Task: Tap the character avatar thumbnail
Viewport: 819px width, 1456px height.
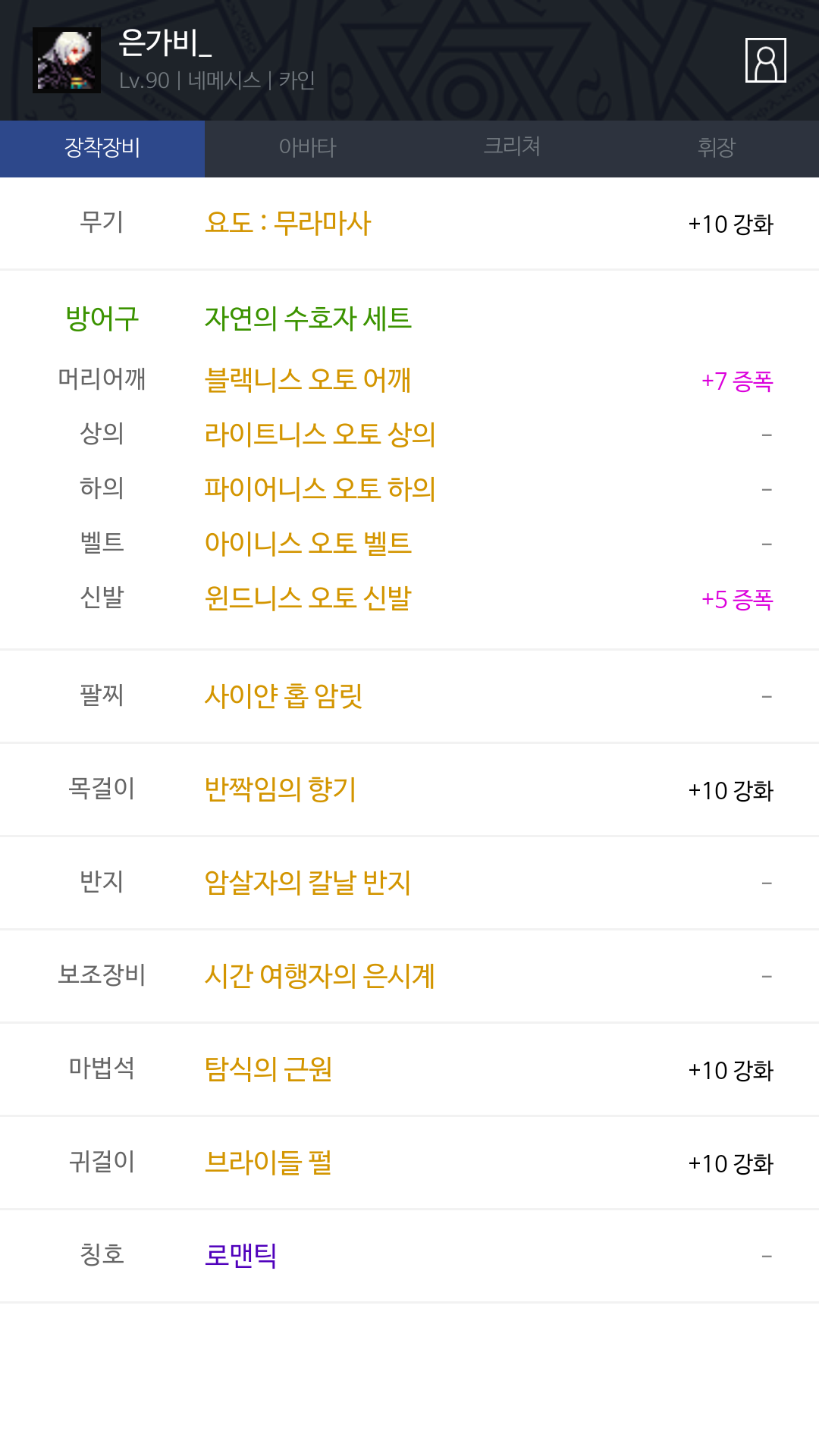Action: click(x=67, y=60)
